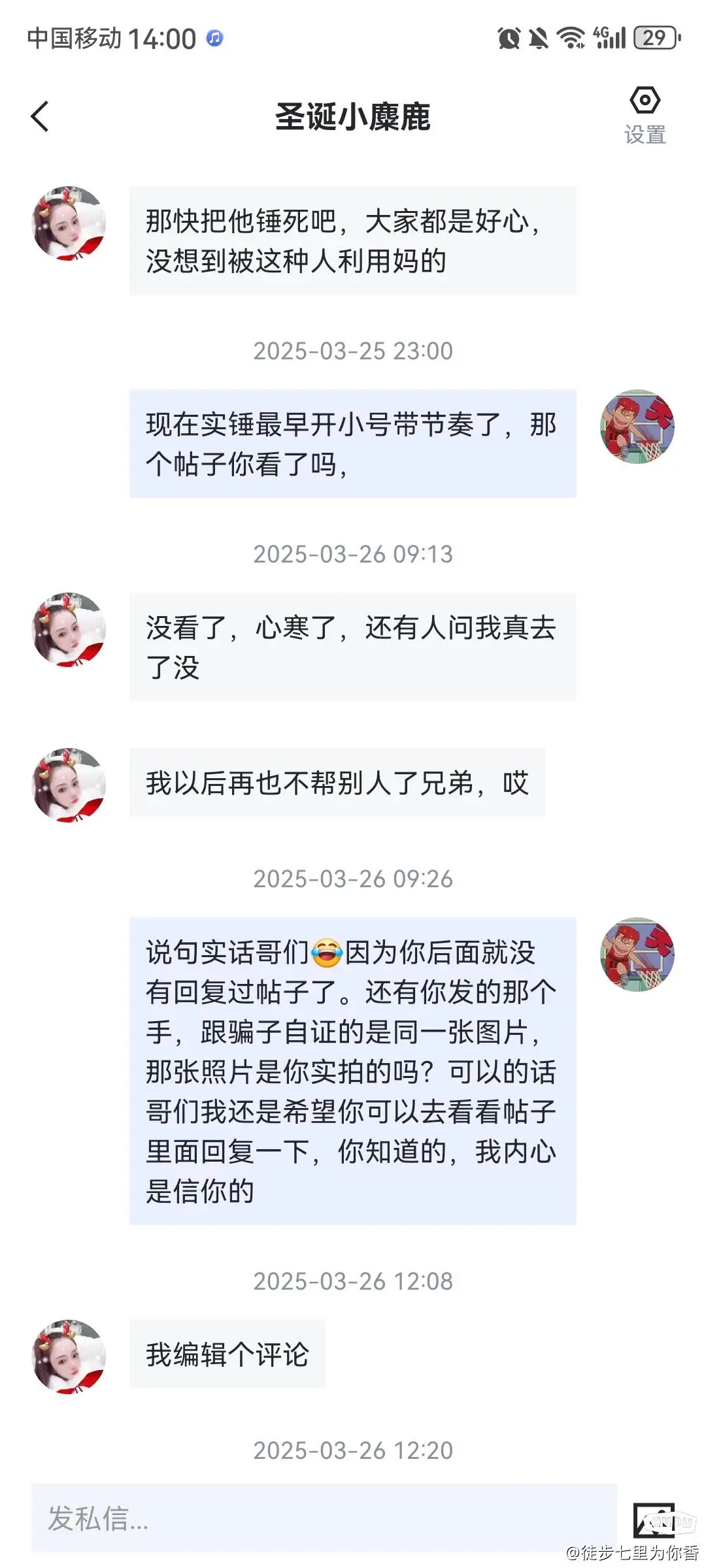Open 圣诞小麋鹿's avatar next to 我编辑个评论

69,1357
